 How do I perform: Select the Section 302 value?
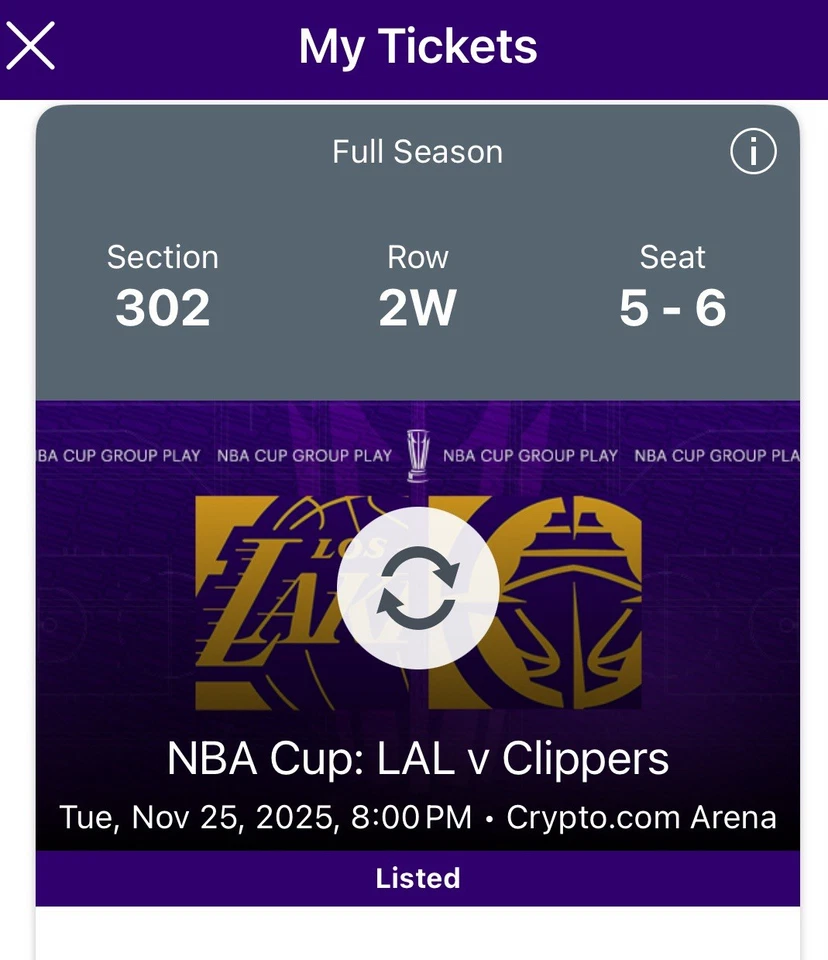162,308
